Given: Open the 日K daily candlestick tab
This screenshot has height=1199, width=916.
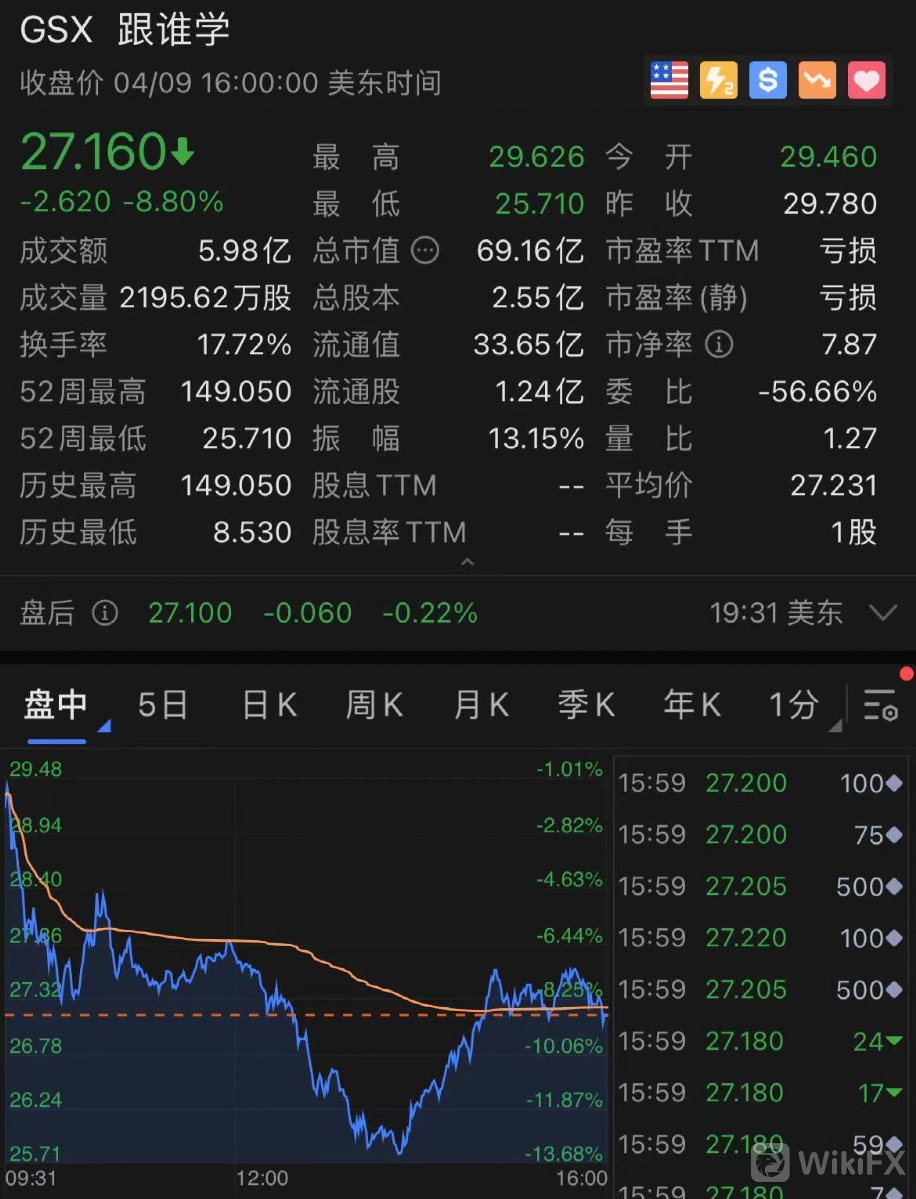Looking at the screenshot, I should pos(269,706).
